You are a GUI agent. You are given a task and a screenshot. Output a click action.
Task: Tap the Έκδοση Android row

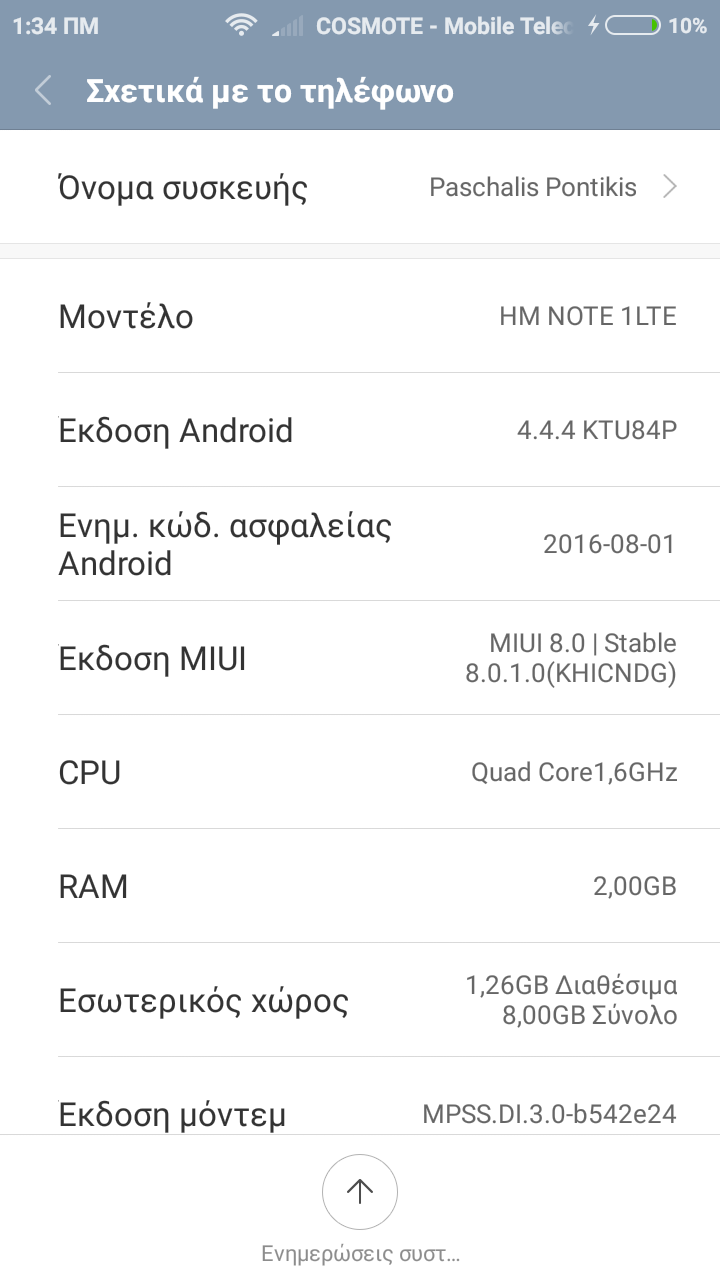(x=360, y=431)
